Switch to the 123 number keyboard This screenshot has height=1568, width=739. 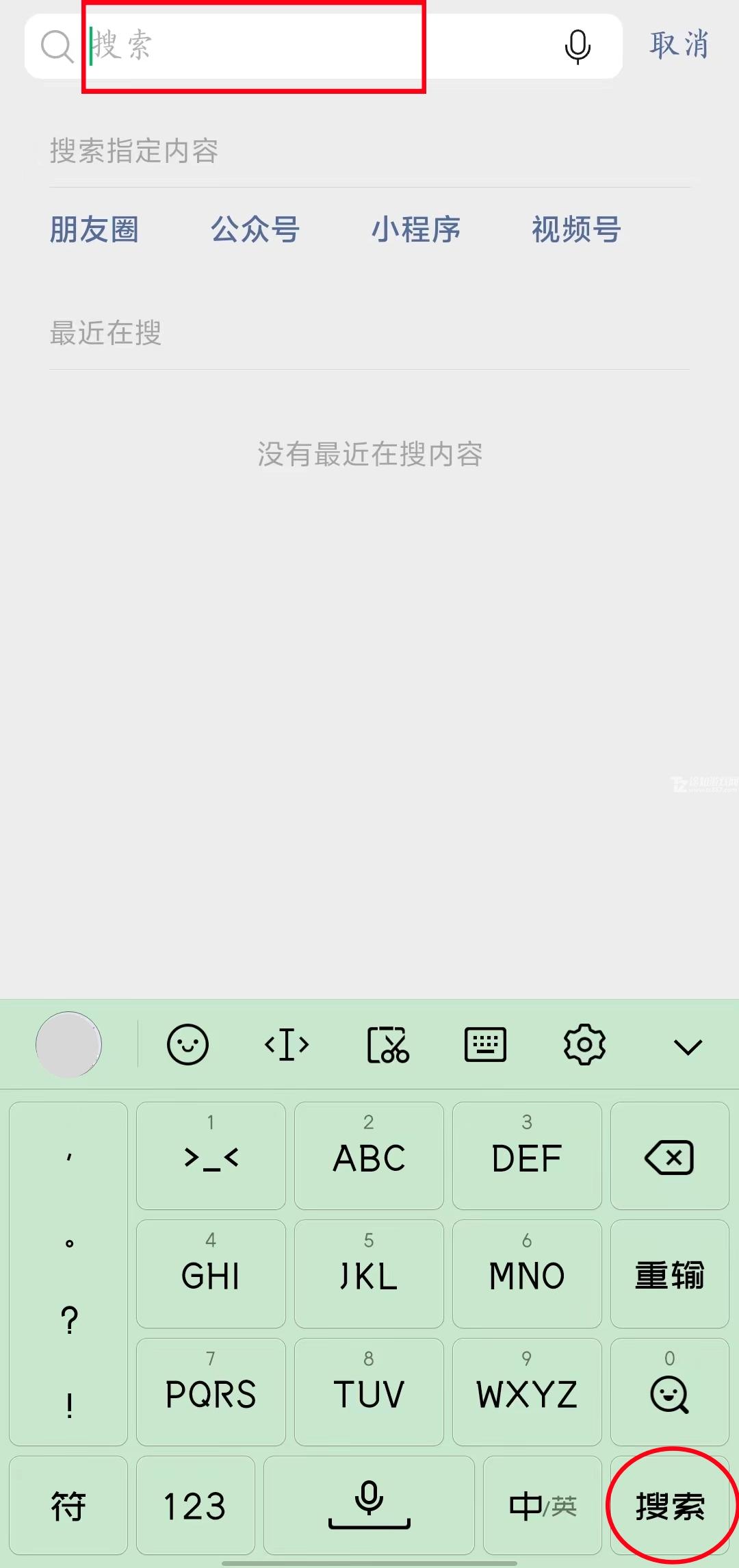(195, 1506)
